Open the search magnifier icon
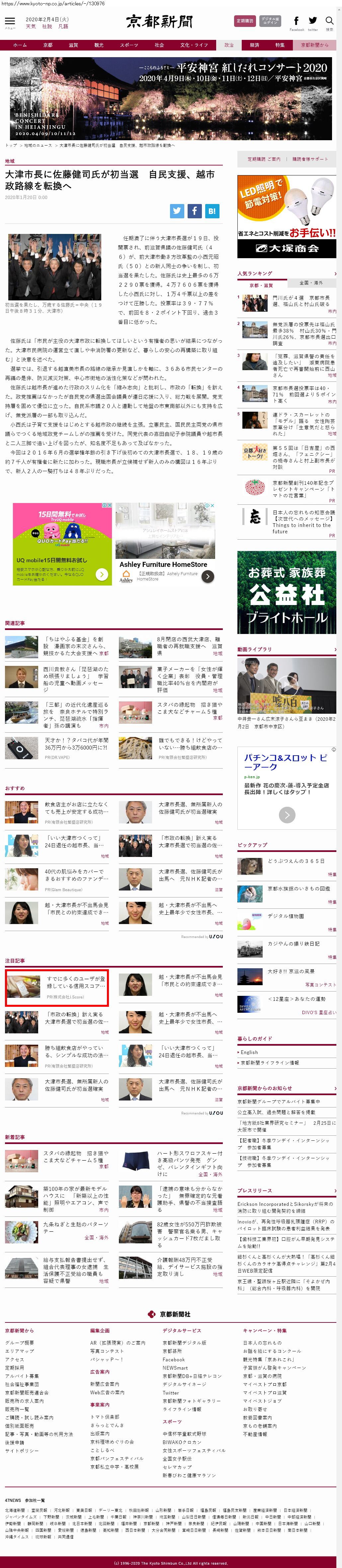This screenshot has height=1568, width=342. [329, 21]
